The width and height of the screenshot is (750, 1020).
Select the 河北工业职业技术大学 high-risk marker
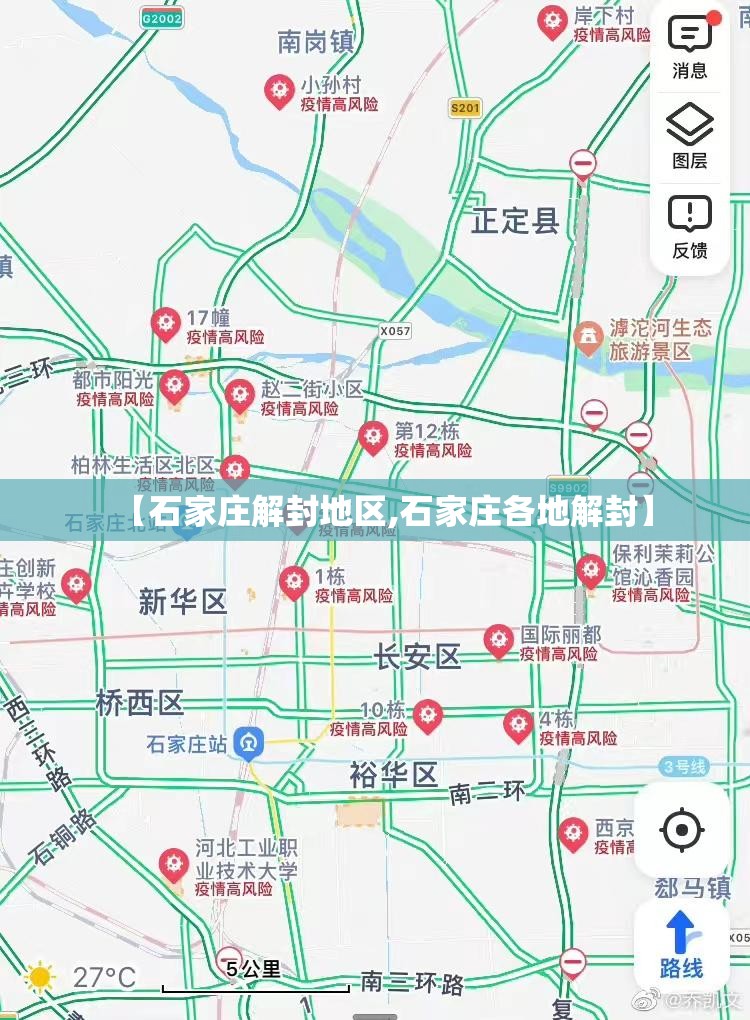coord(174,864)
